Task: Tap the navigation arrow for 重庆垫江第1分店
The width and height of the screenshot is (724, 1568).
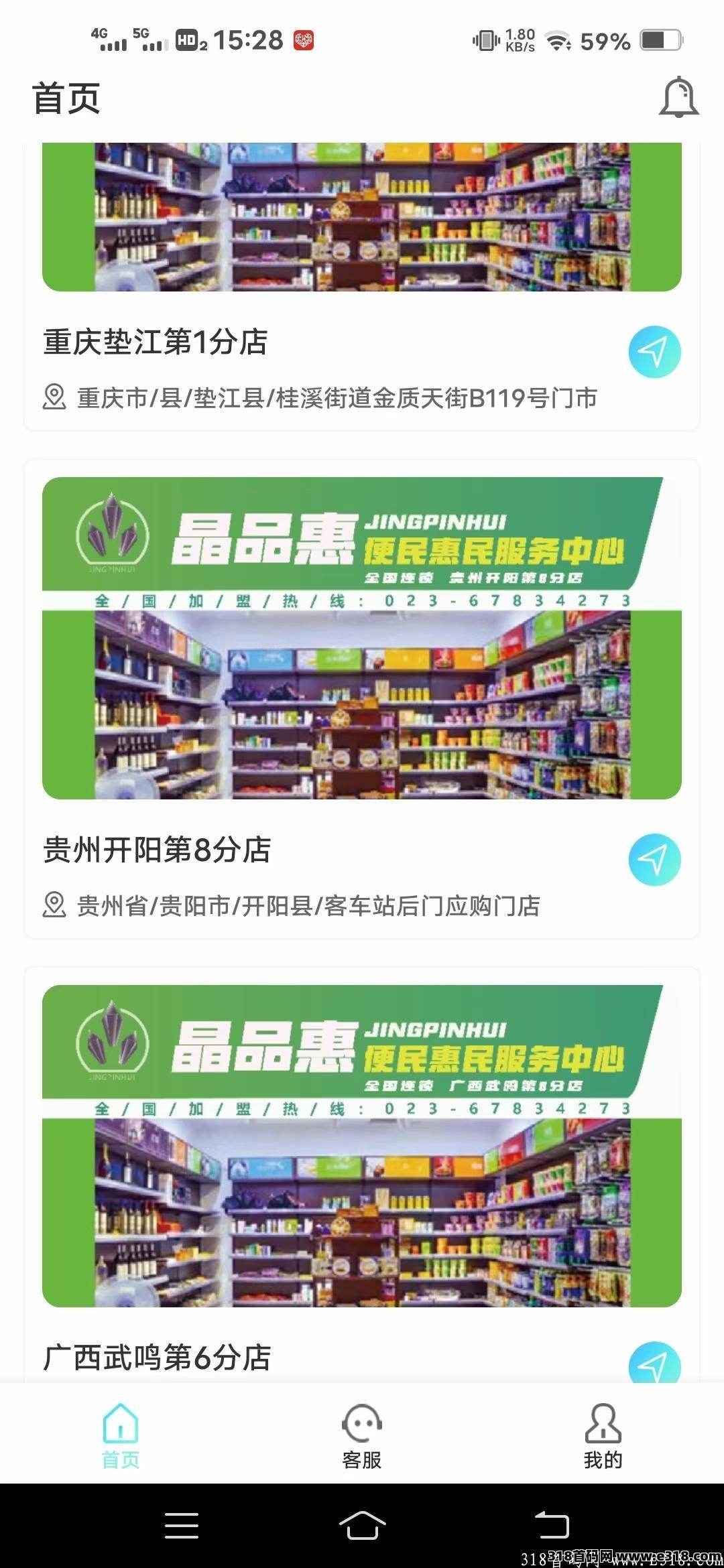Action: (655, 351)
